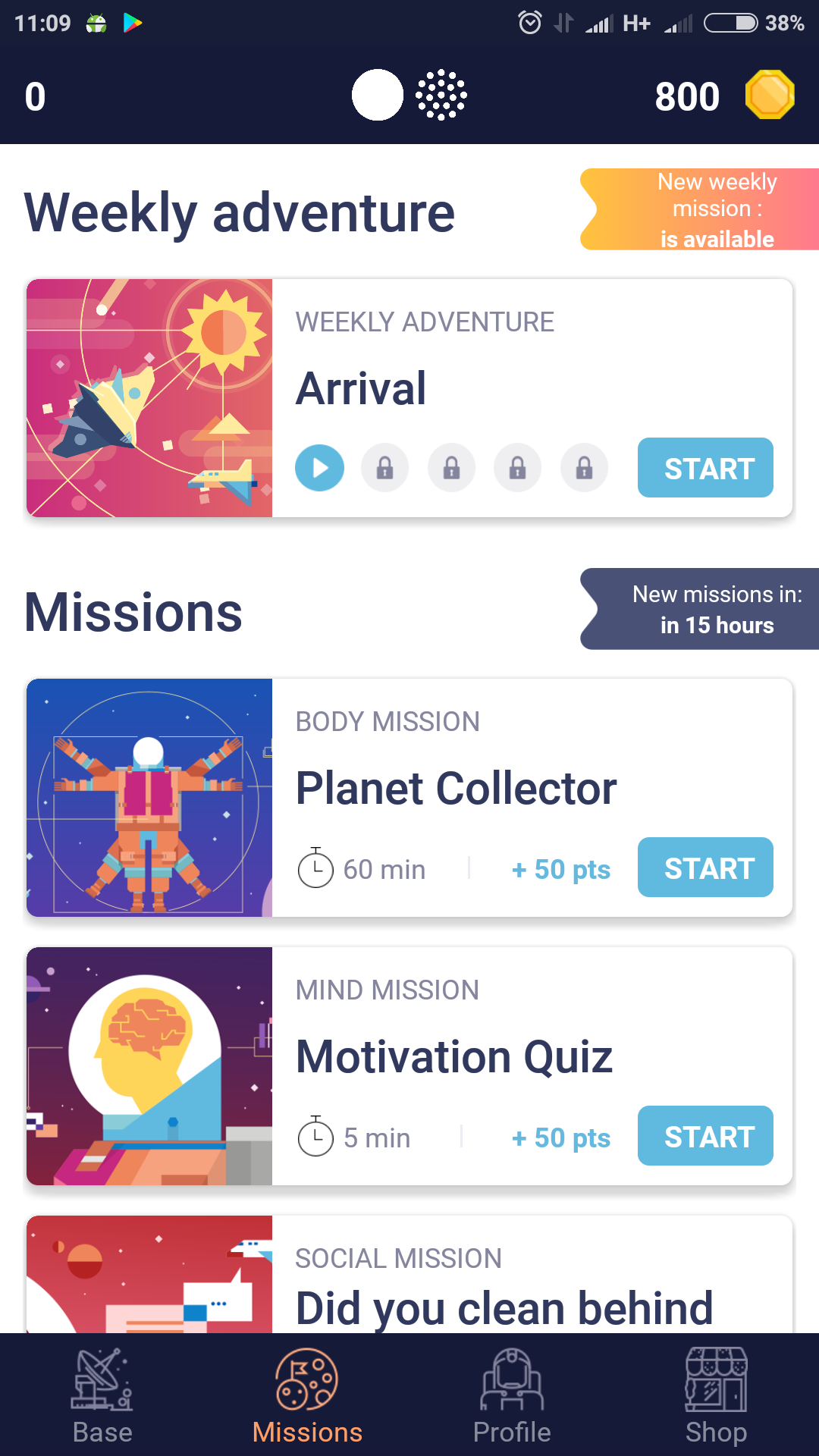Open the Base tab
This screenshot has height=1456, width=819.
(x=102, y=1395)
